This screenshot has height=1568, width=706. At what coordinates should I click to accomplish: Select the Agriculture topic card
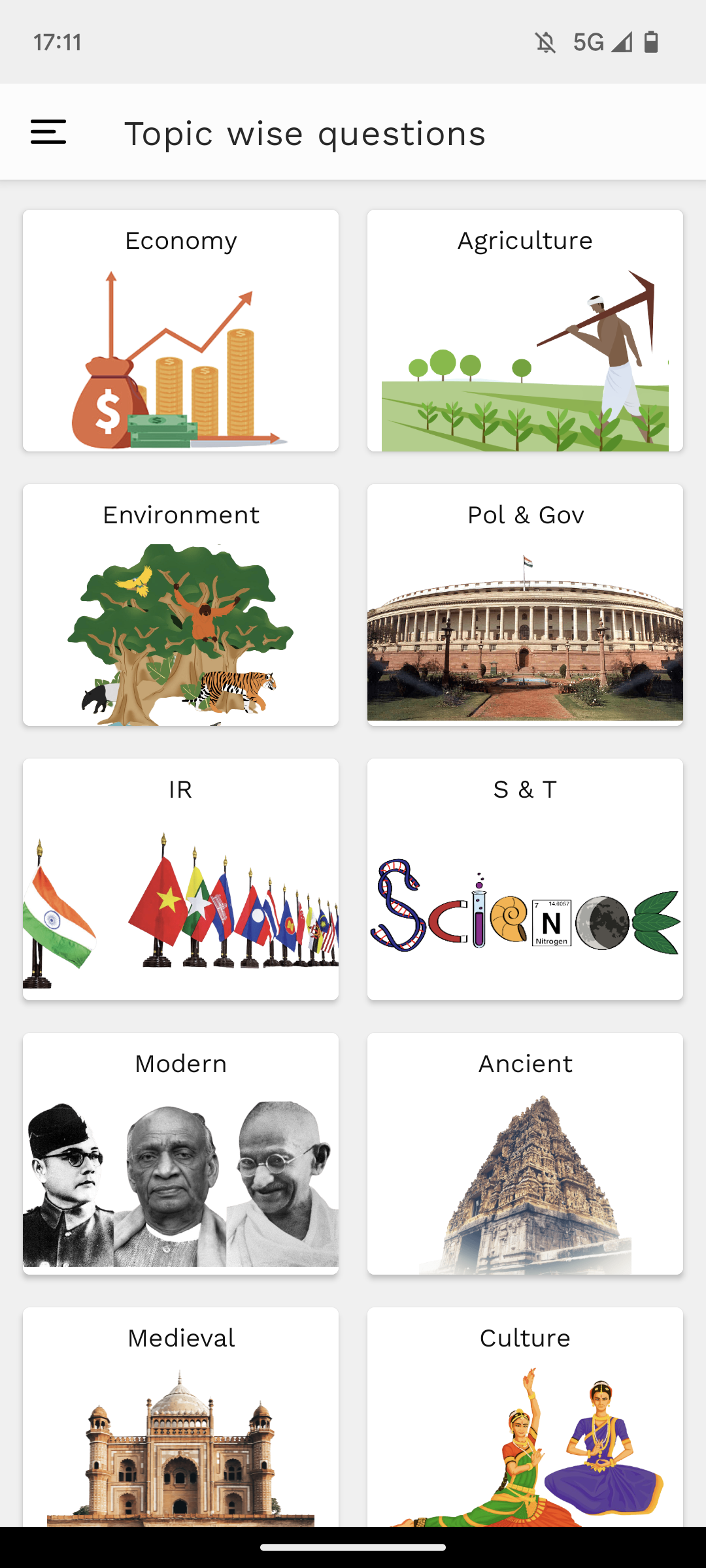point(525,331)
